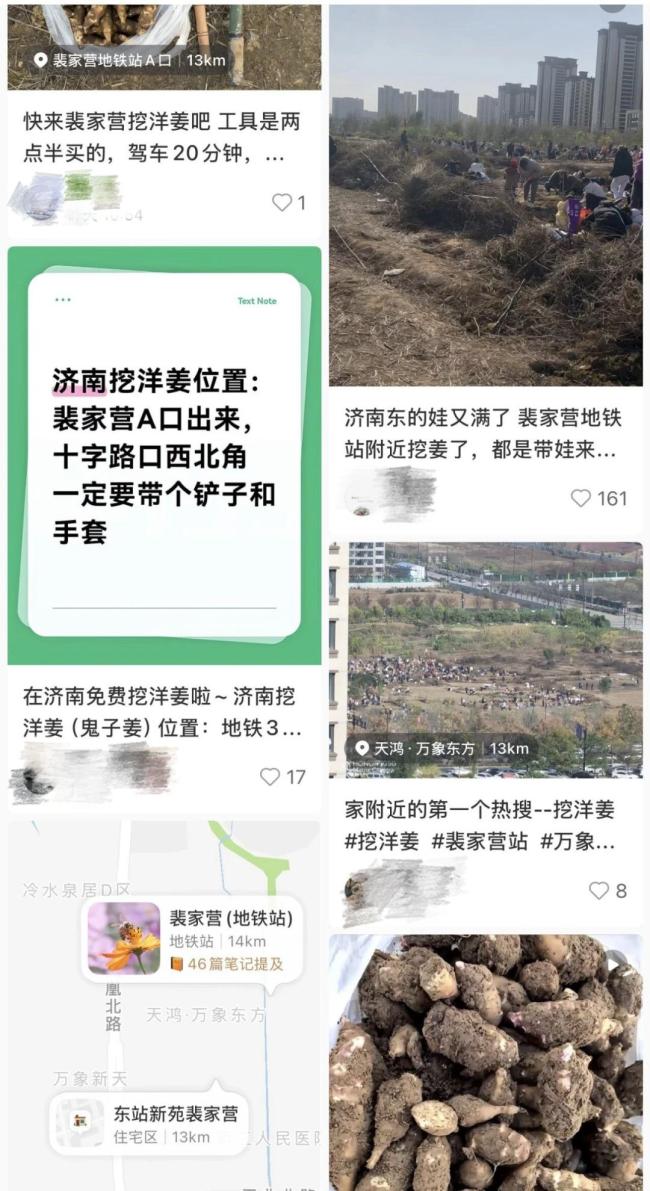Like the post 济南东的娃又满了 with 161 likes

point(581,498)
